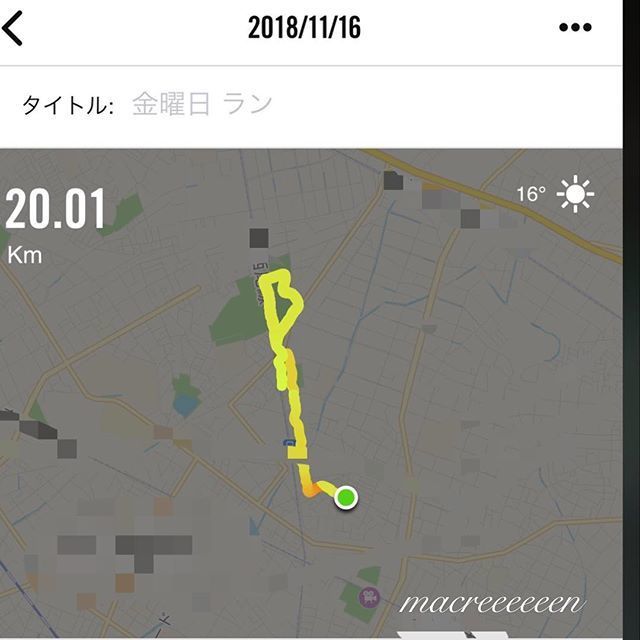The image size is (640, 640).
Task: Go back using the top arrow
Action: point(14,29)
